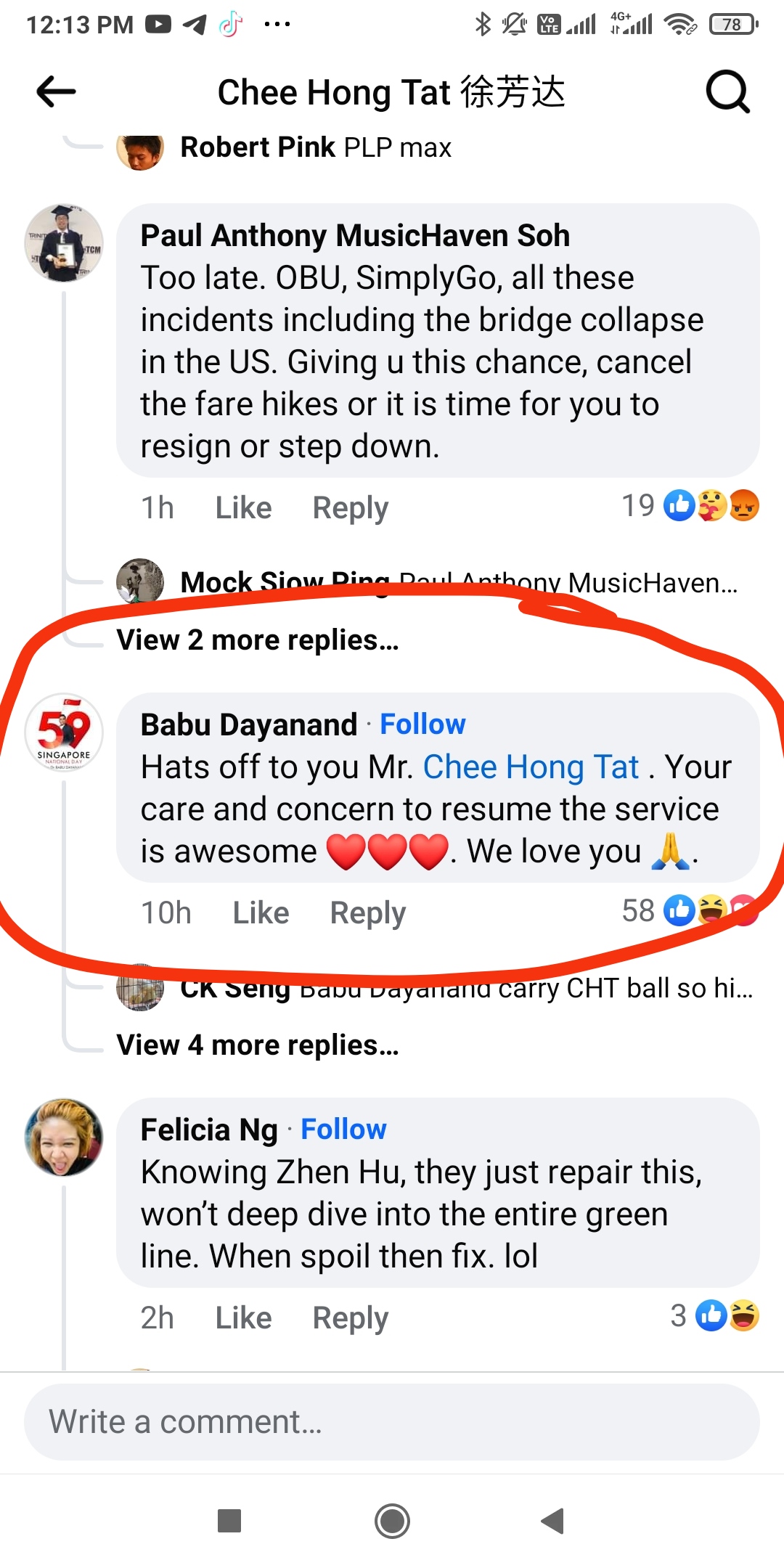Expand View 4 more replies
The height and width of the screenshot is (1568, 784).
257,1045
